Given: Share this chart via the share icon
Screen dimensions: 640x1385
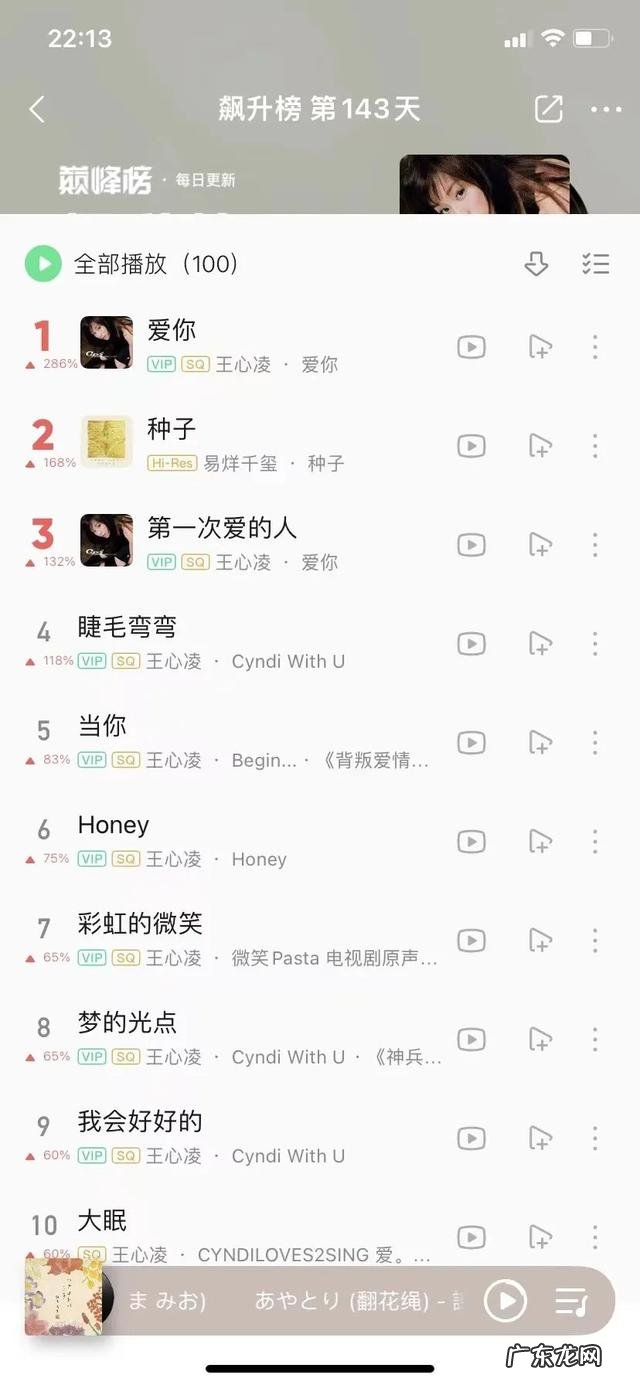Looking at the screenshot, I should point(549,109).
